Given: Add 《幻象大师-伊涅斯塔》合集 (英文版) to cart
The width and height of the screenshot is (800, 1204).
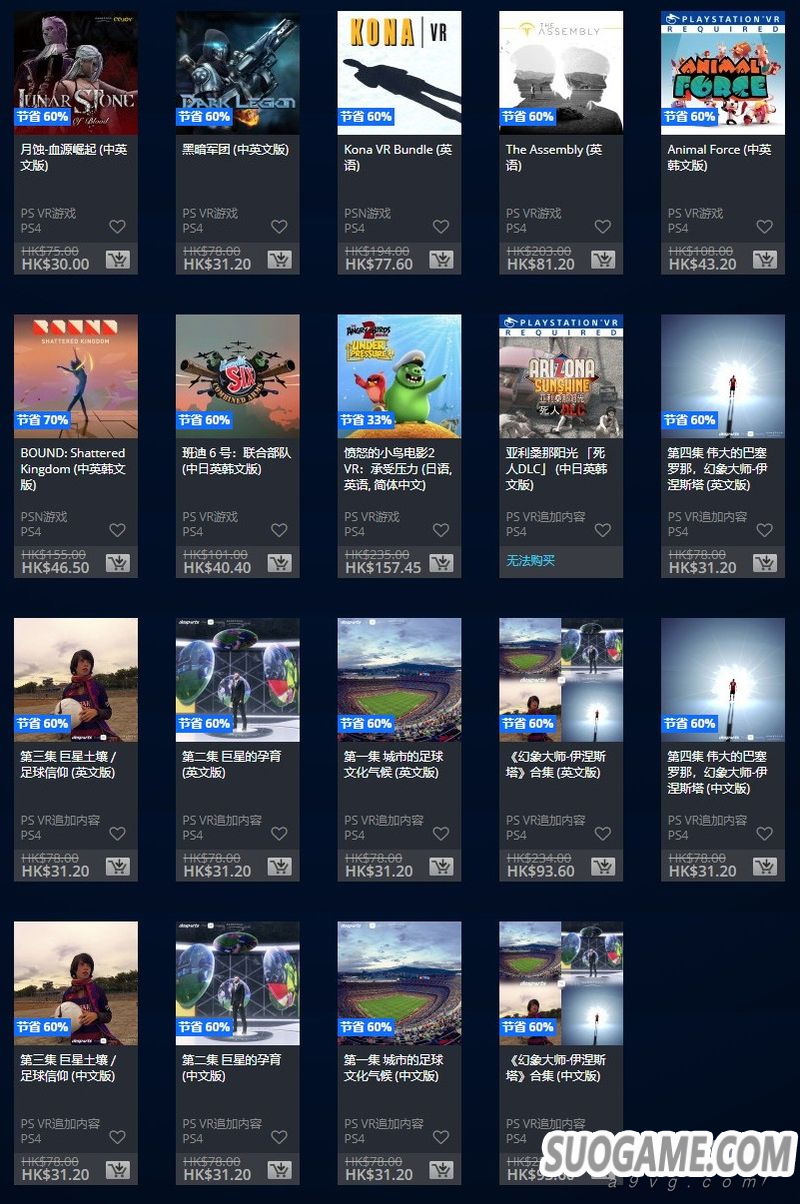Looking at the screenshot, I should [603, 867].
